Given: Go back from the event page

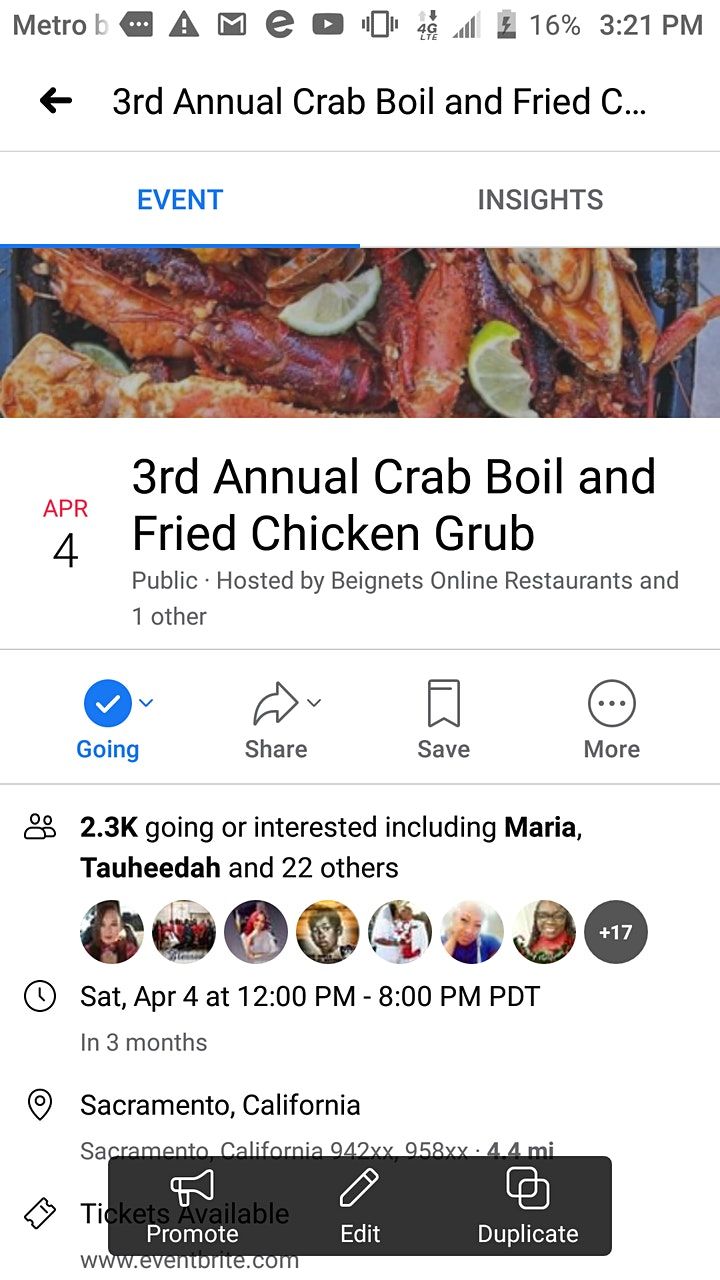Looking at the screenshot, I should pyautogui.click(x=56, y=101).
